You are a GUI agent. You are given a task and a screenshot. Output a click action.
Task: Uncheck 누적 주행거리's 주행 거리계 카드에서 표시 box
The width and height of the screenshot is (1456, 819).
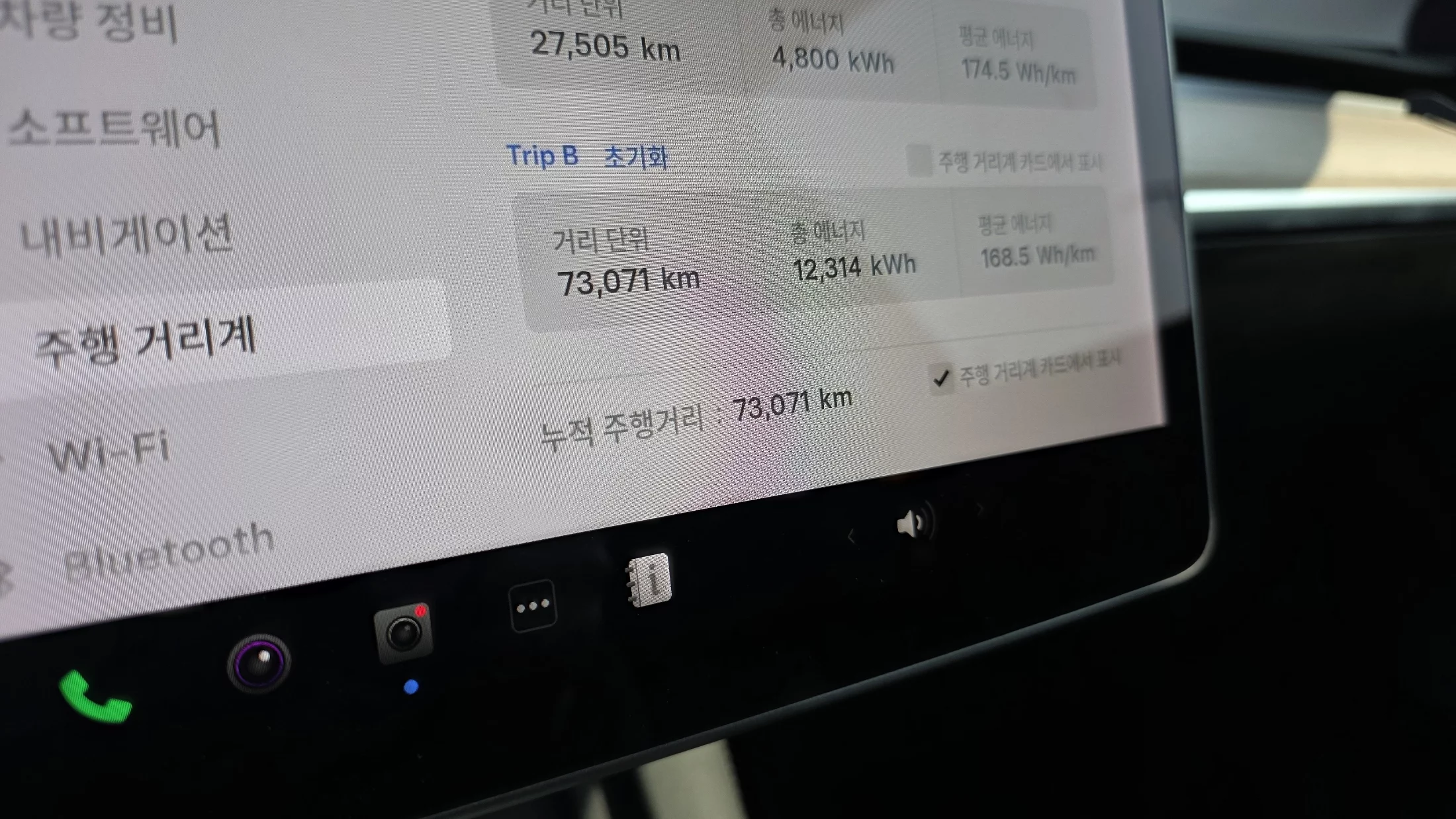pos(940,378)
